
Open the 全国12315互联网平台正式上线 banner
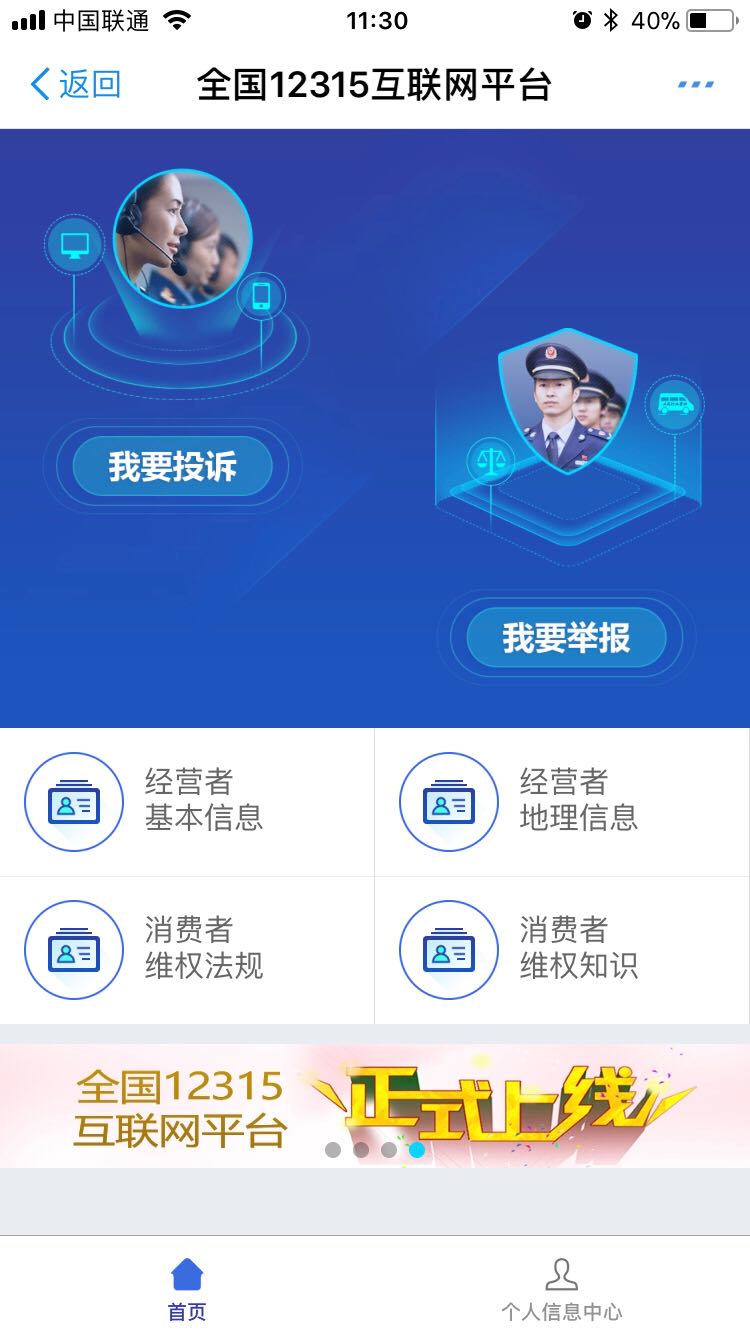click(x=375, y=1105)
